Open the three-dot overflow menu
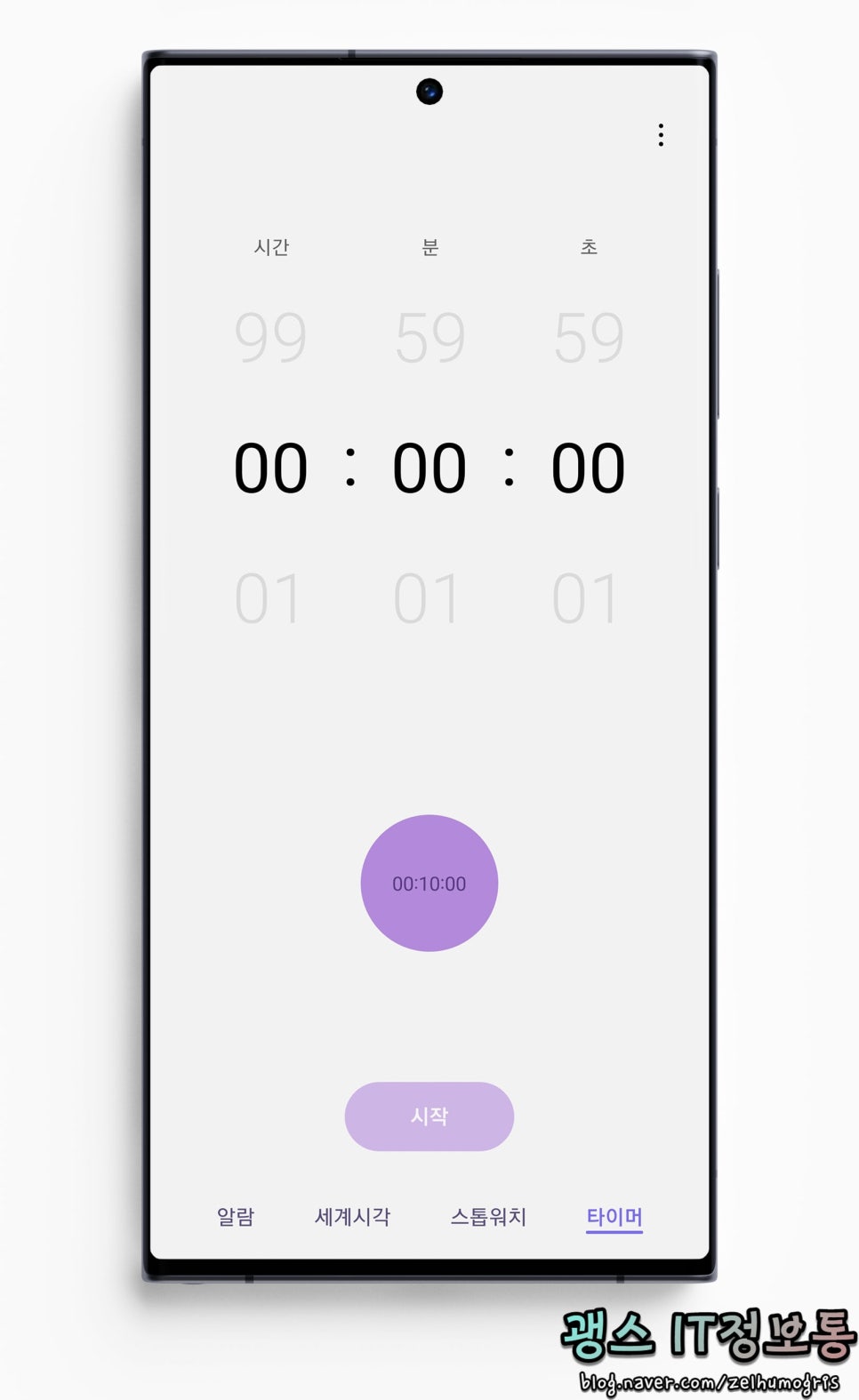Viewport: 859px width, 1400px height. [x=661, y=135]
